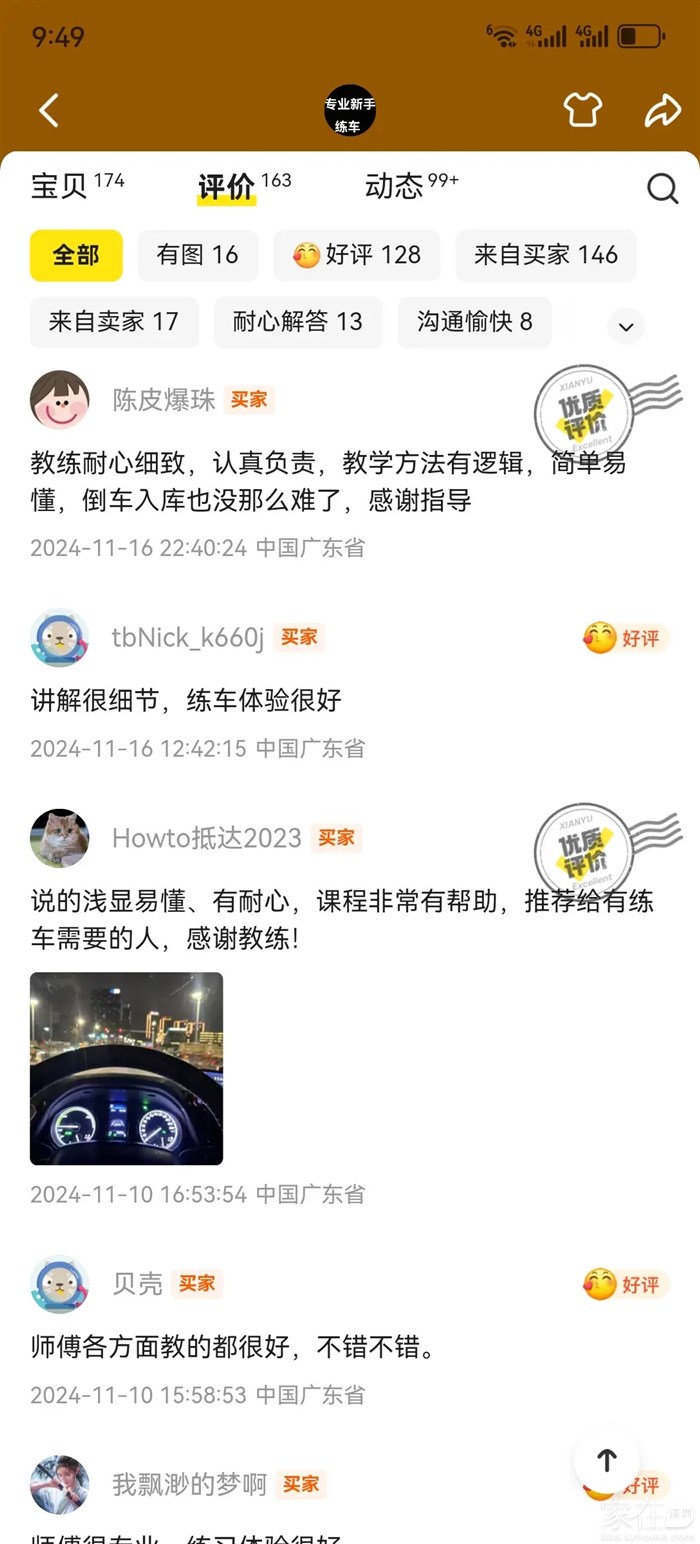This screenshot has width=700, height=1544.
Task: Switch to the 宝贝 tab
Action: pyautogui.click(x=60, y=186)
